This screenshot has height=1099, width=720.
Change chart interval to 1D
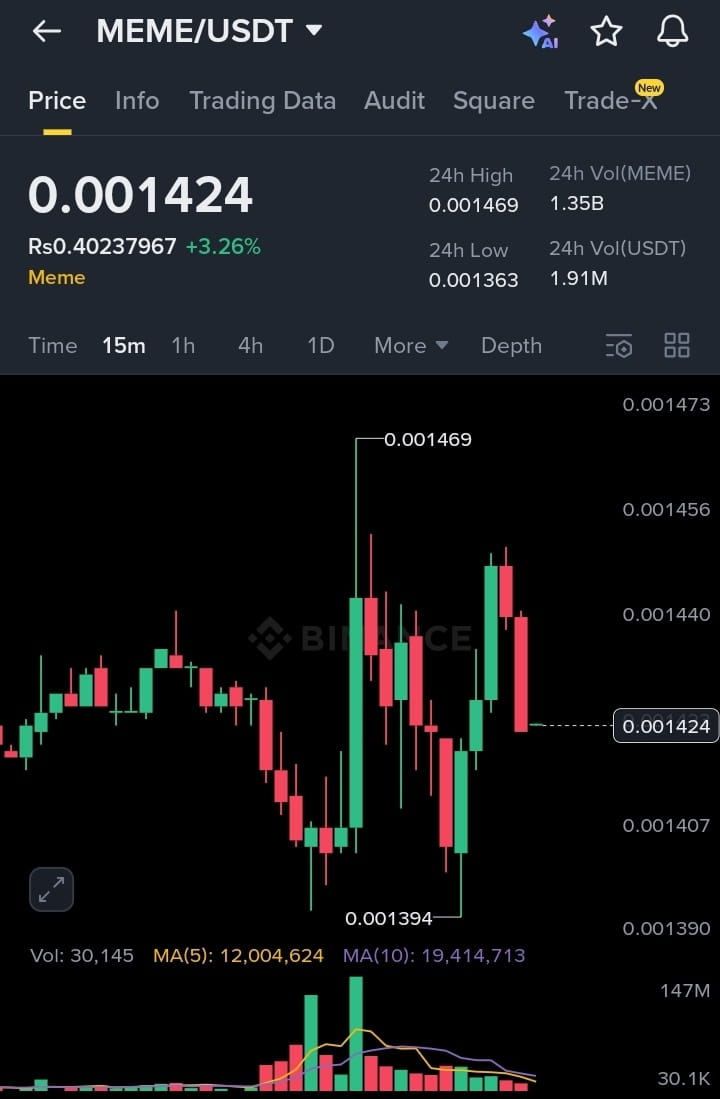pos(320,346)
